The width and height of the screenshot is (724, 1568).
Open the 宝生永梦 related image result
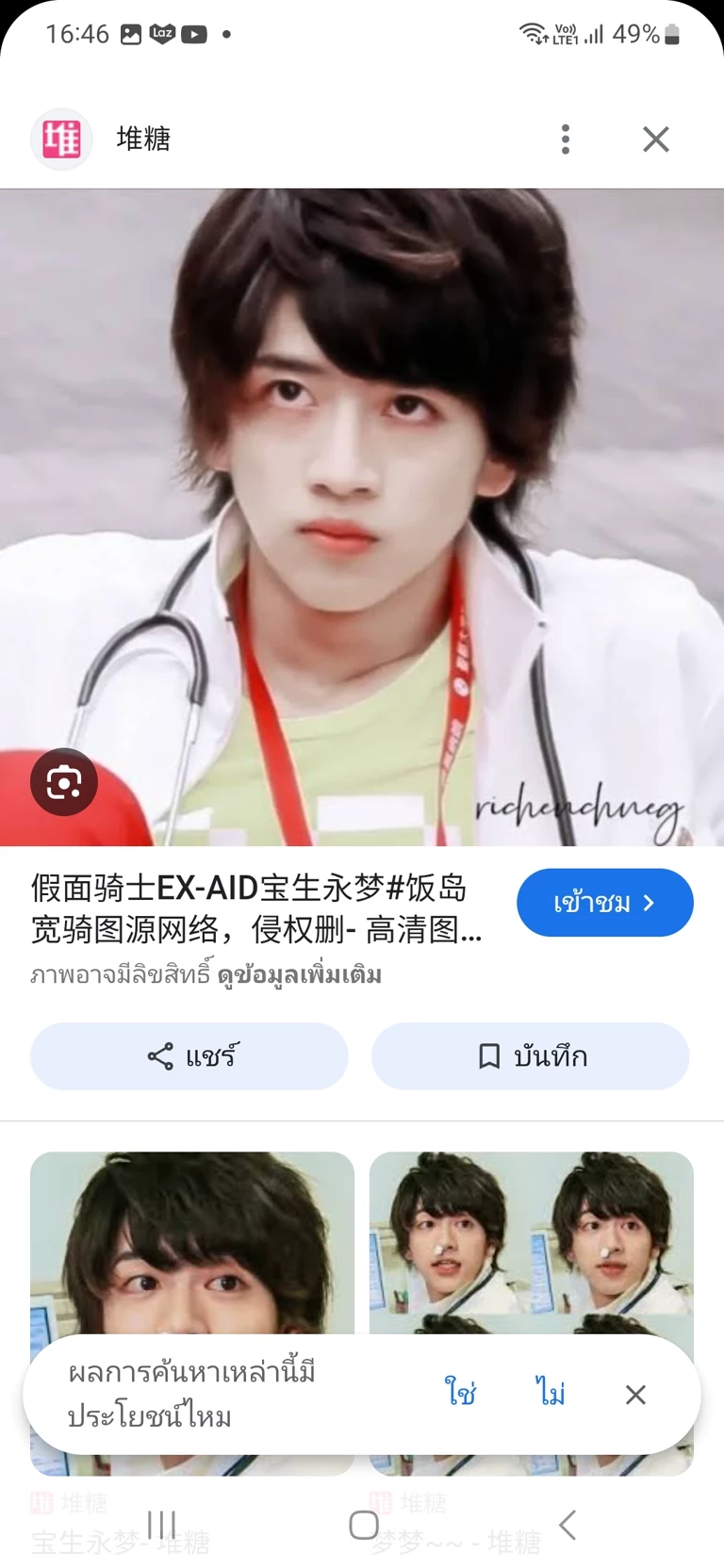pyautogui.click(x=192, y=1244)
